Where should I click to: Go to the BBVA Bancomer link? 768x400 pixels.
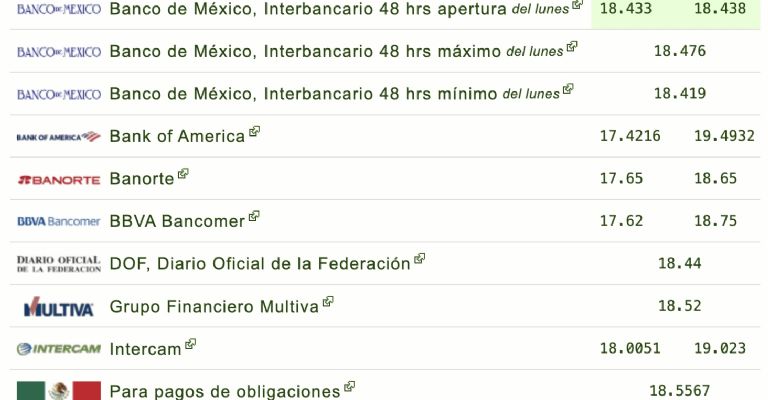point(177,221)
